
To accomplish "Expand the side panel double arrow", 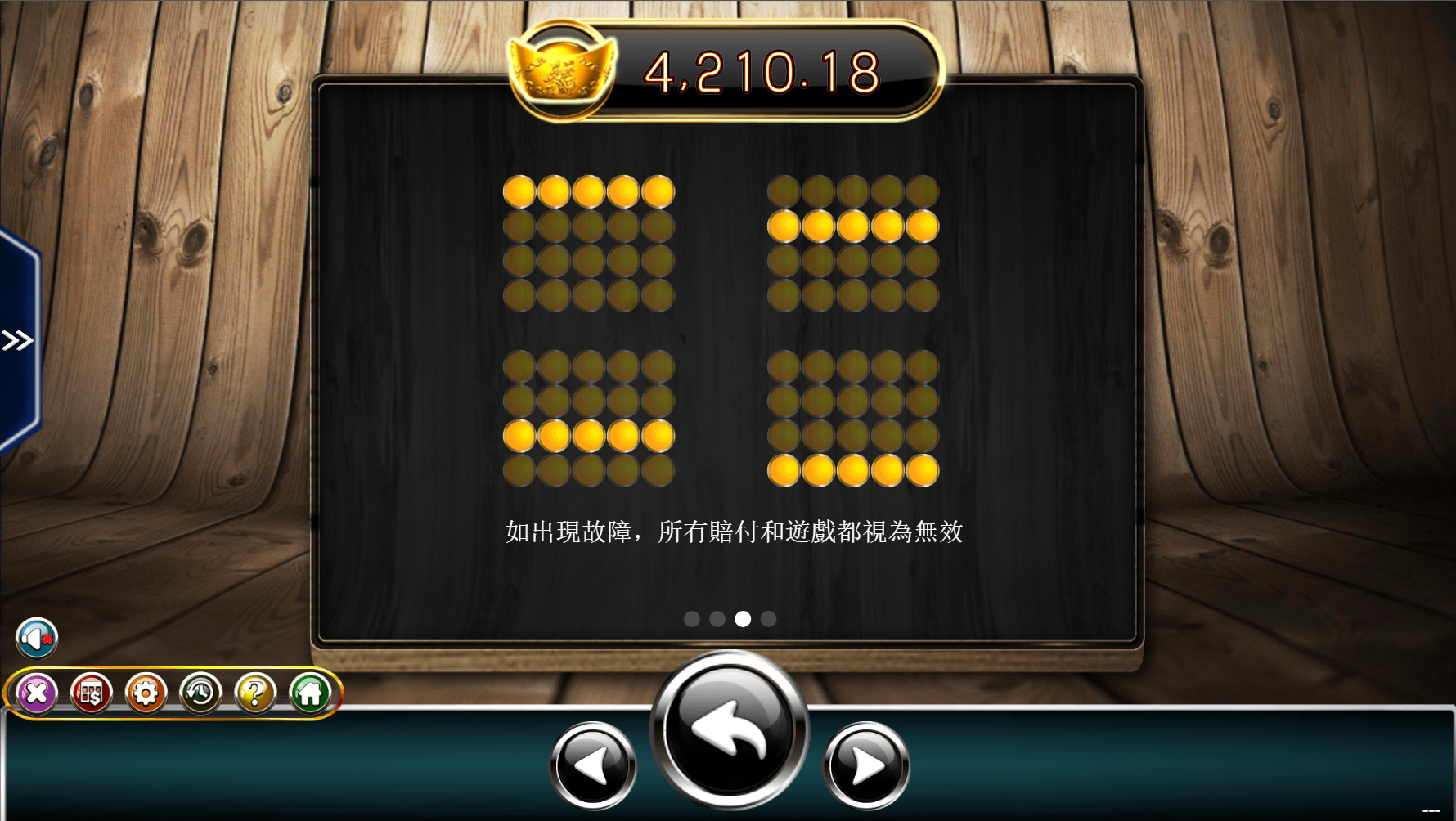I will 16,340.
